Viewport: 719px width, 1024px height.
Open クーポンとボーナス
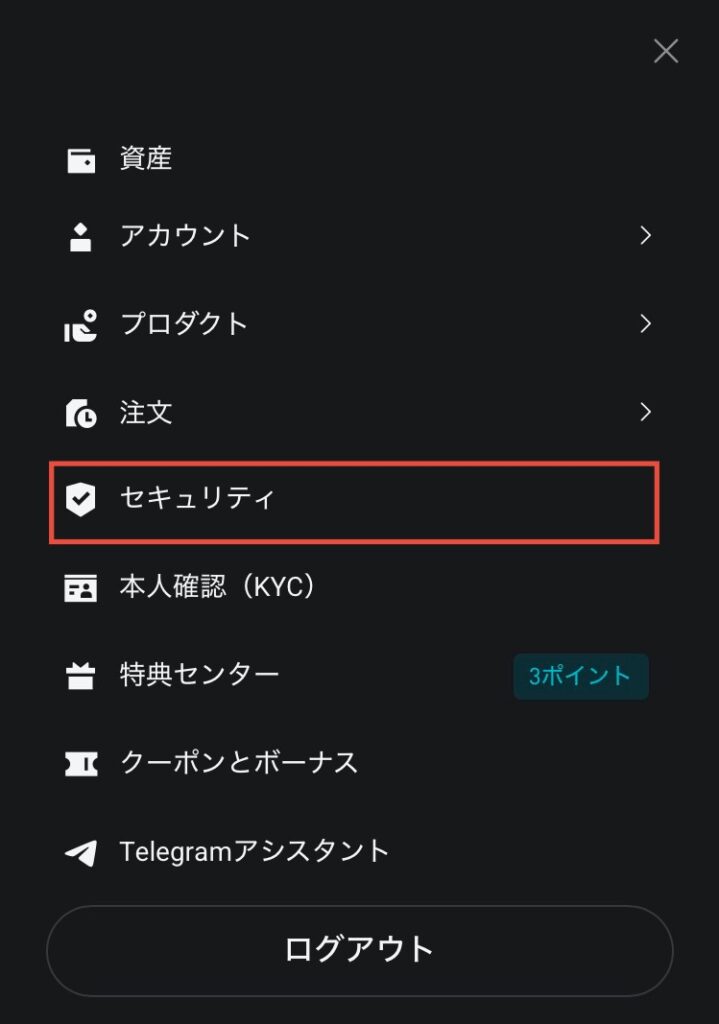[238, 763]
